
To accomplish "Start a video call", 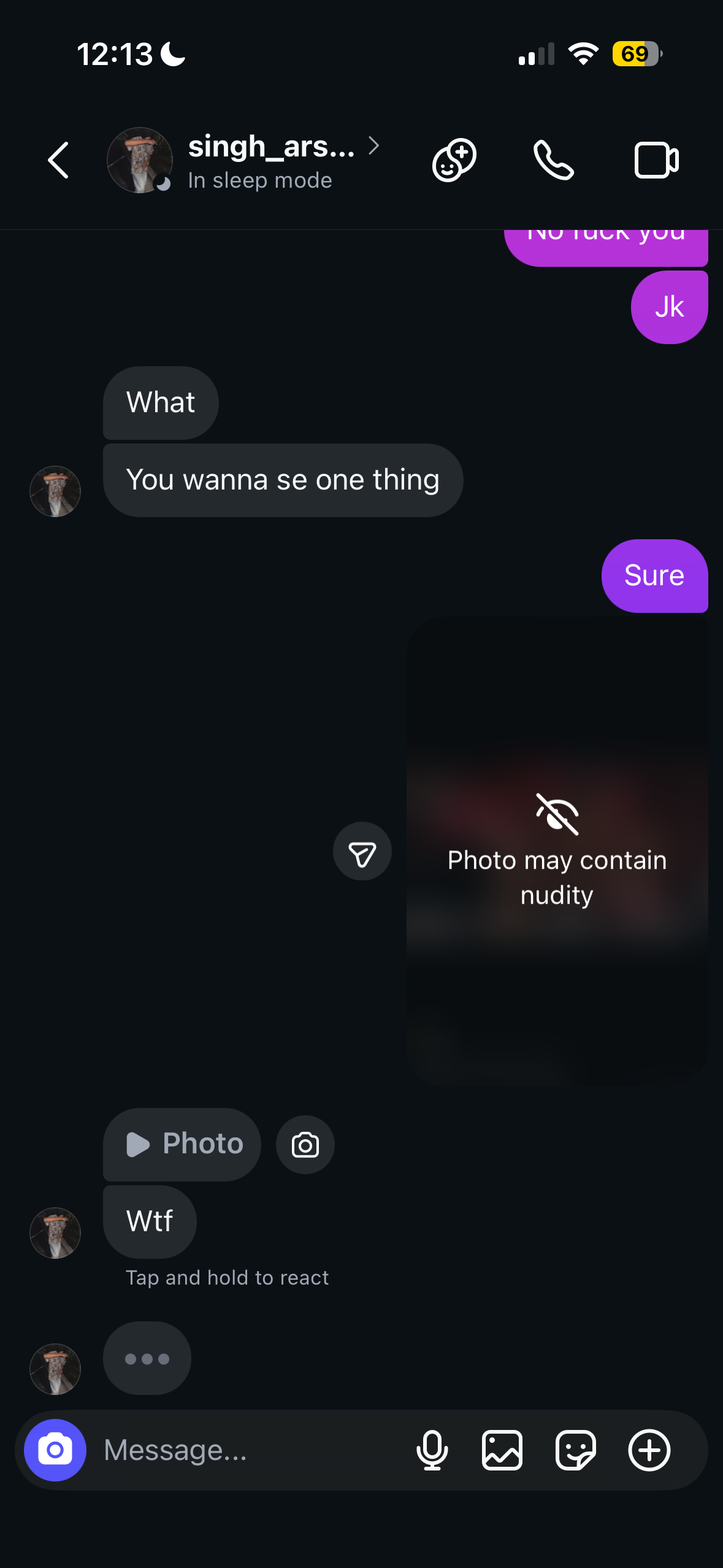I will (x=656, y=161).
